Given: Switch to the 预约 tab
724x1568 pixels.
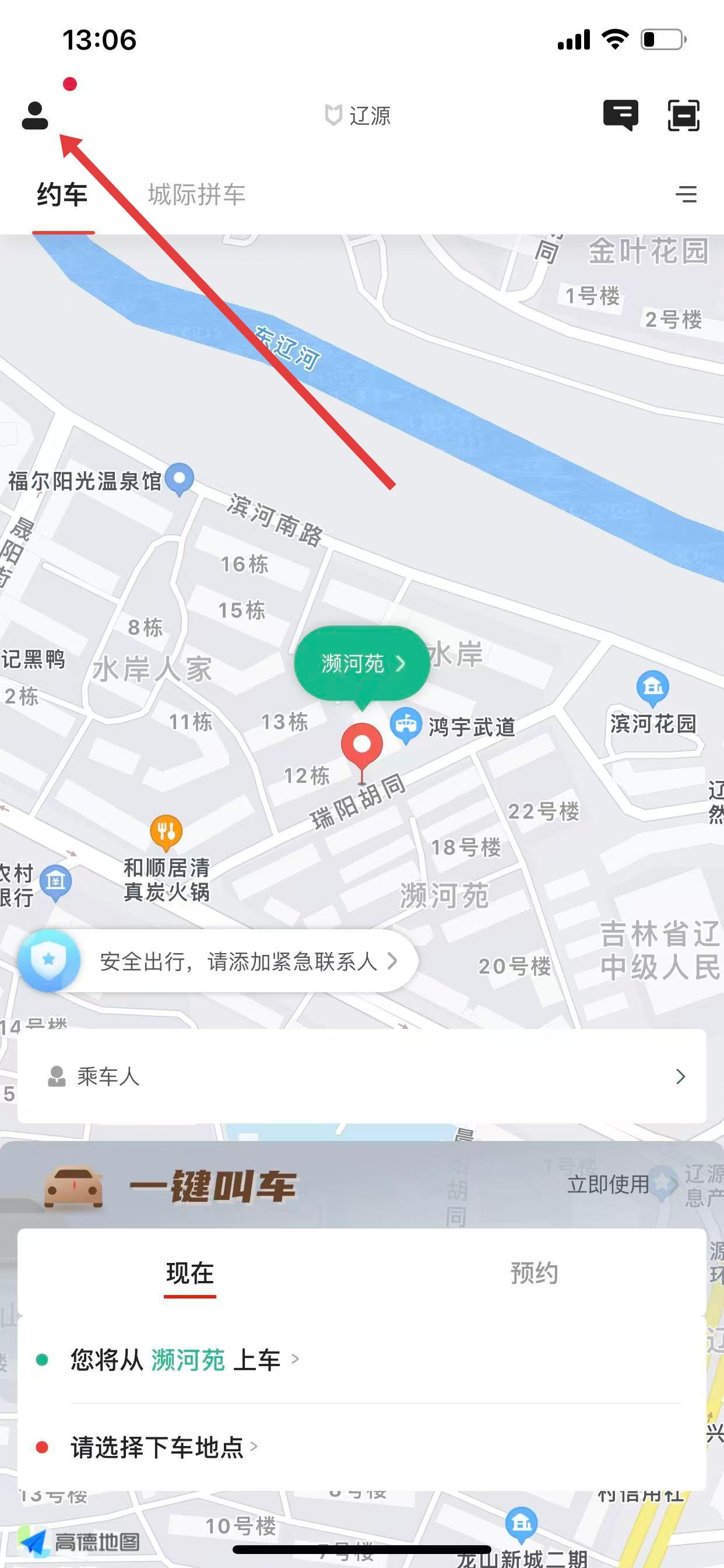Looking at the screenshot, I should click(533, 1273).
